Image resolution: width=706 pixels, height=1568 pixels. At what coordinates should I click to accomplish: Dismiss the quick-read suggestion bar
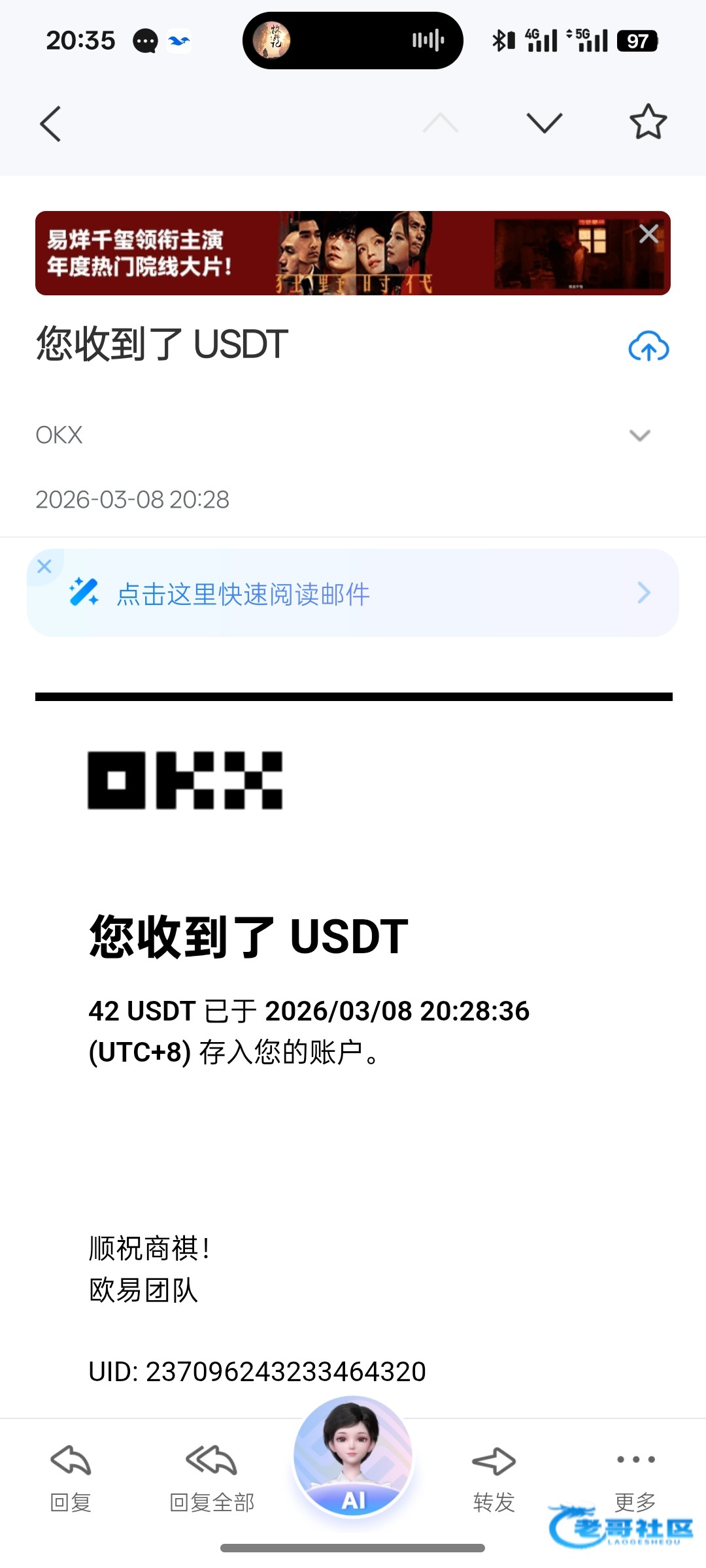44,566
